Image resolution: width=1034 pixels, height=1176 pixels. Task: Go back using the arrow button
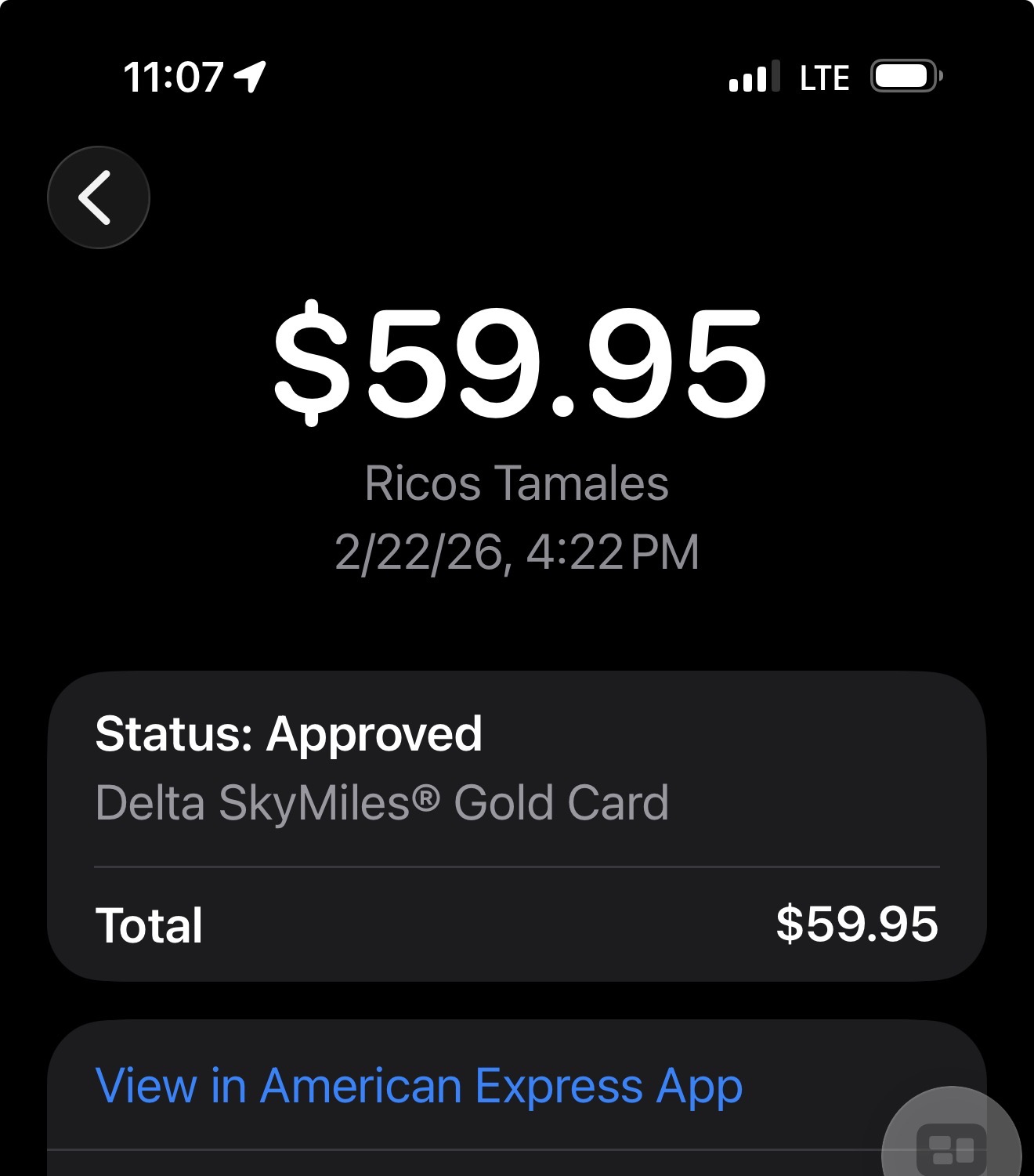point(99,197)
